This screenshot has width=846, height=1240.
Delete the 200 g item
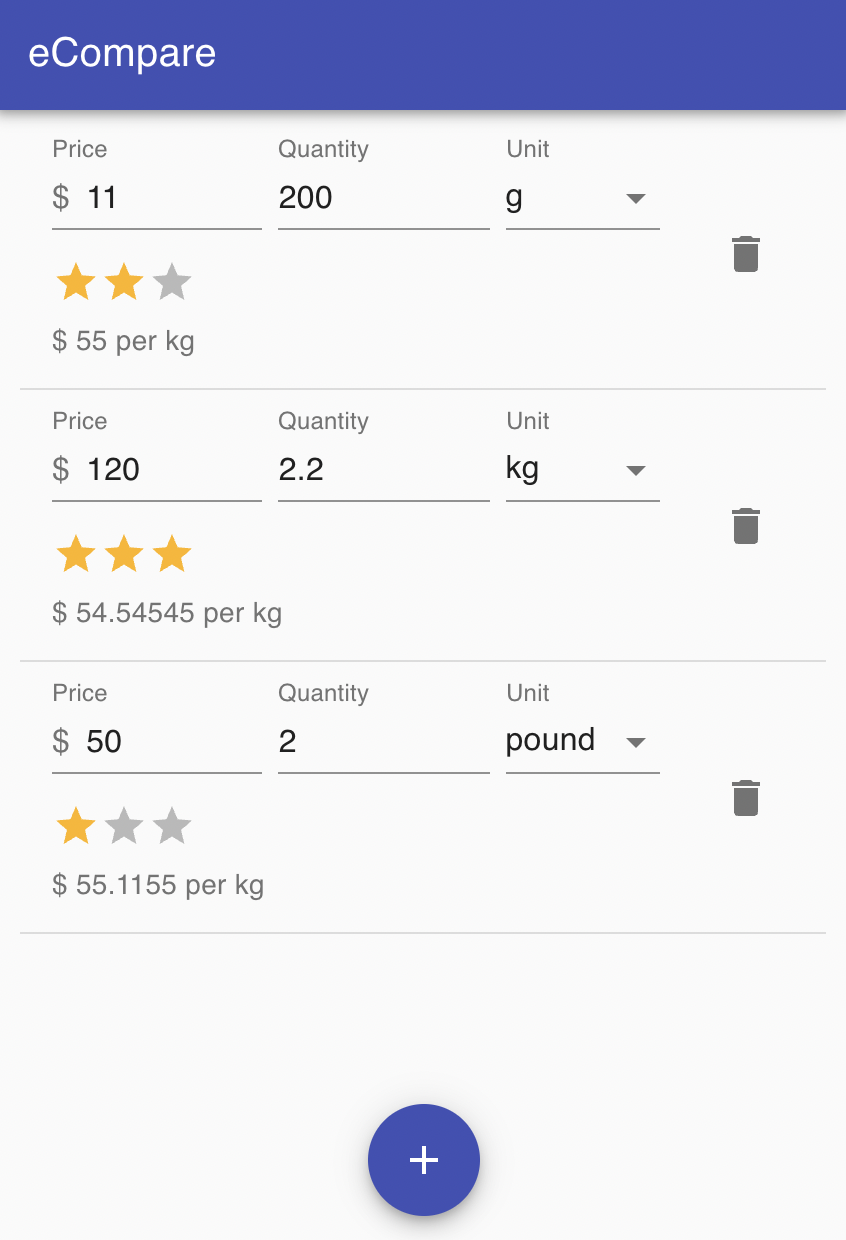click(x=745, y=254)
